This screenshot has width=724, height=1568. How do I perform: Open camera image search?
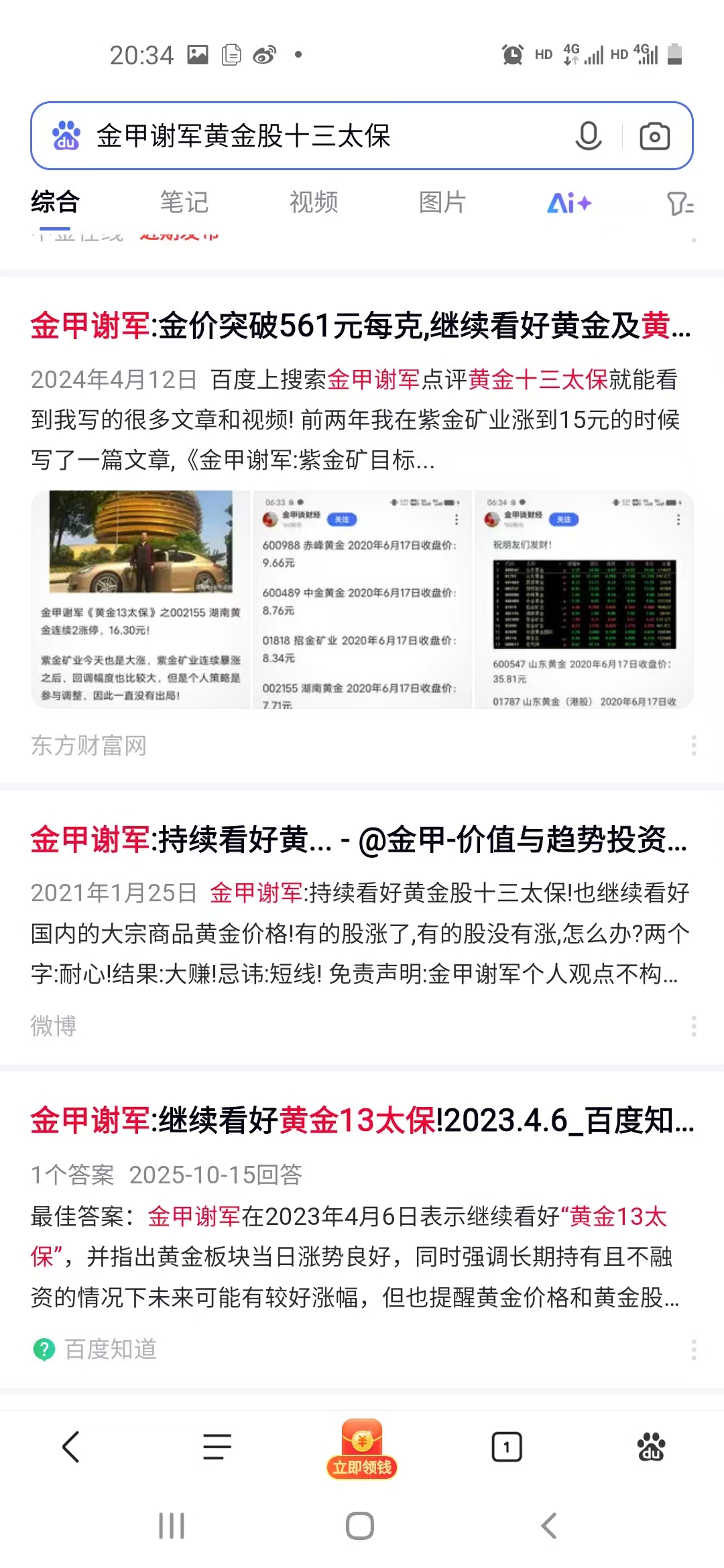pyautogui.click(x=654, y=136)
